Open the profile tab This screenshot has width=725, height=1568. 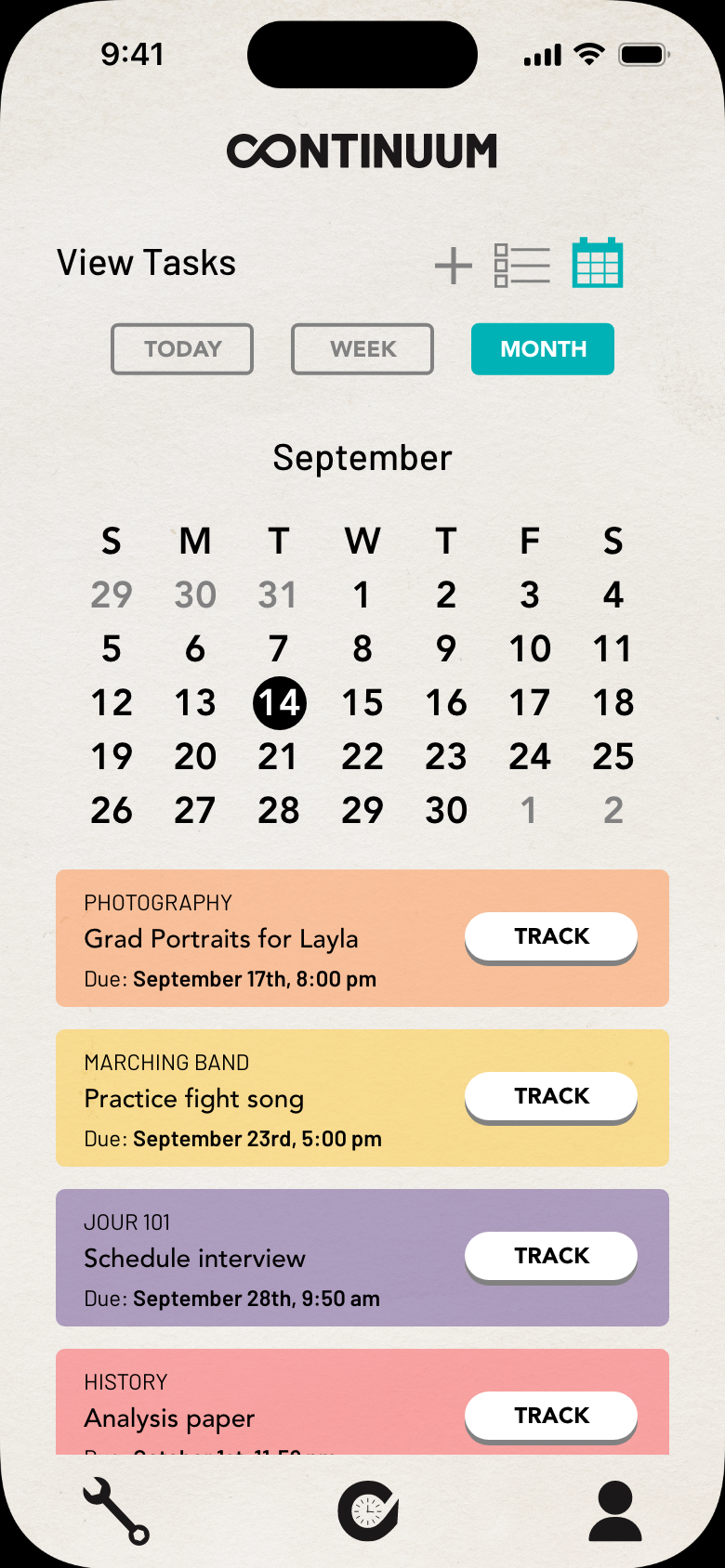(615, 1511)
